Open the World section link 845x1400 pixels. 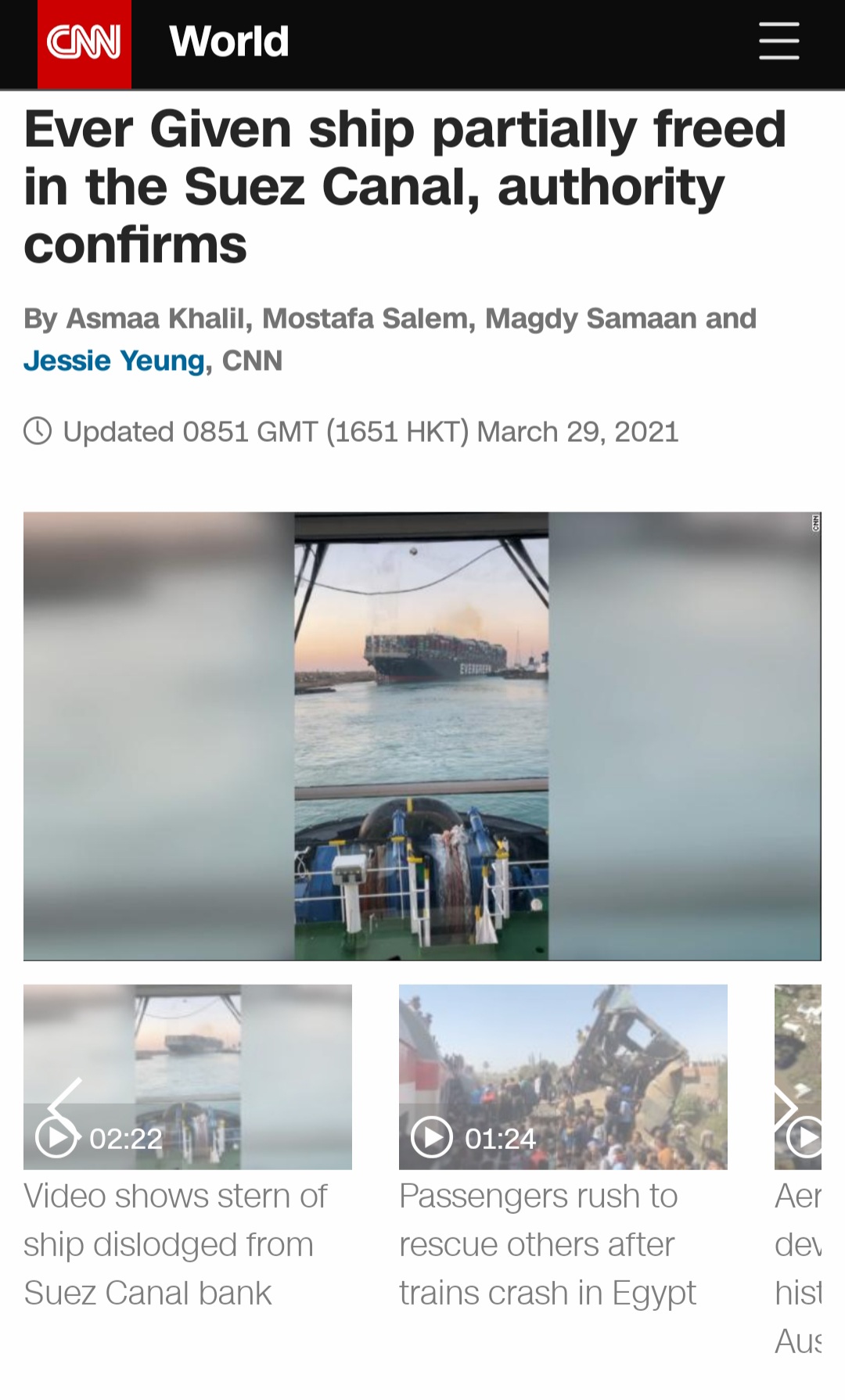(x=229, y=41)
